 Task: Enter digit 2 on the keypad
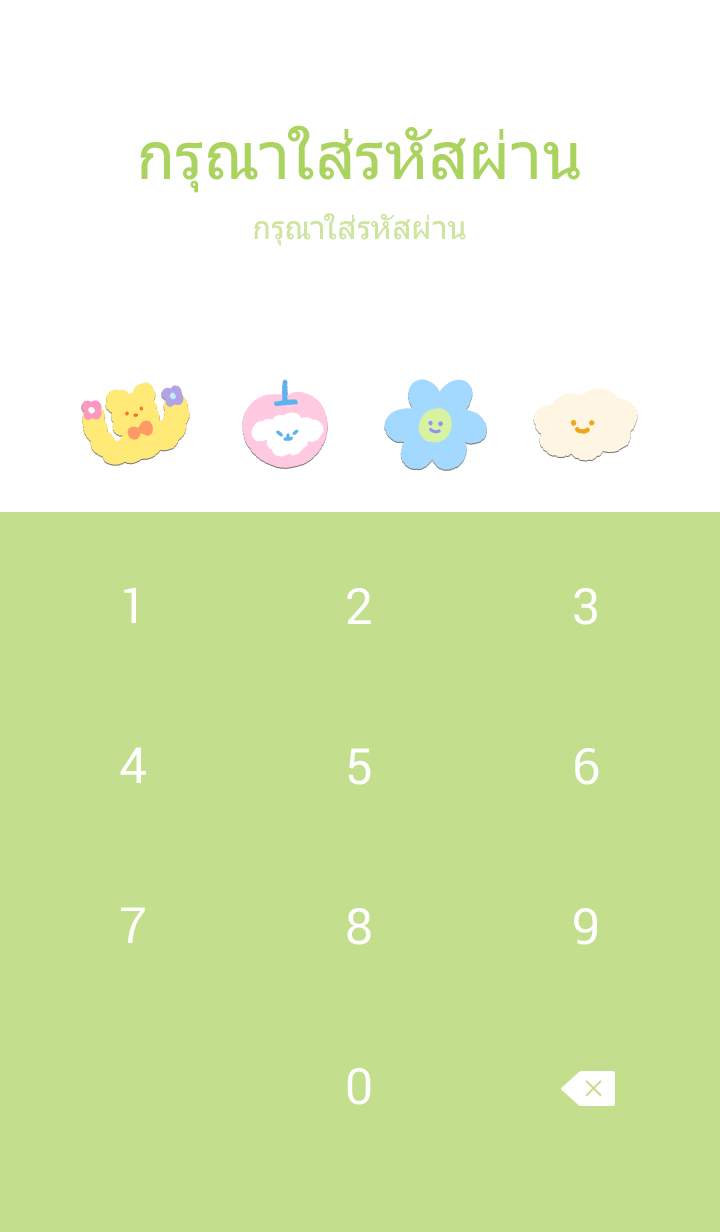[359, 607]
